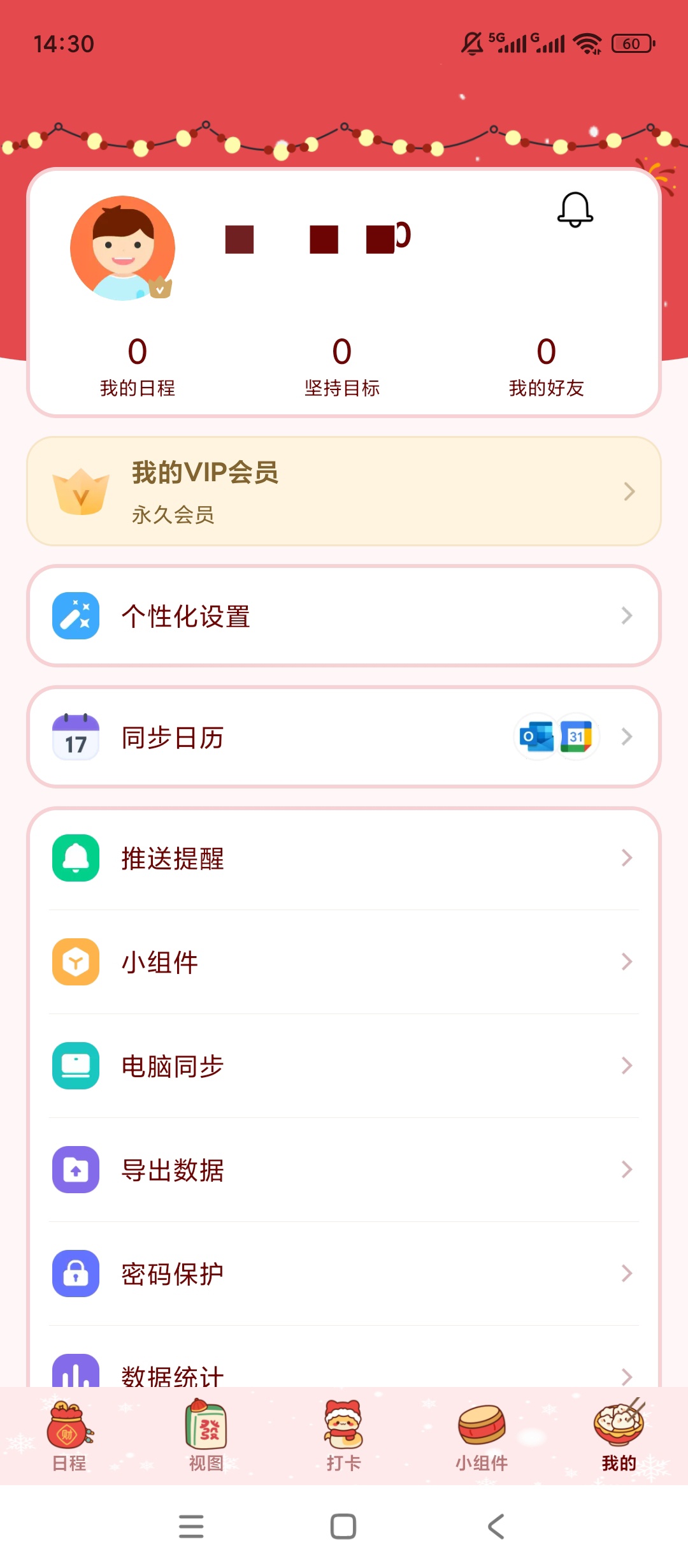688x1568 pixels.
Task: Open 密码保护
Action: 344,1274
